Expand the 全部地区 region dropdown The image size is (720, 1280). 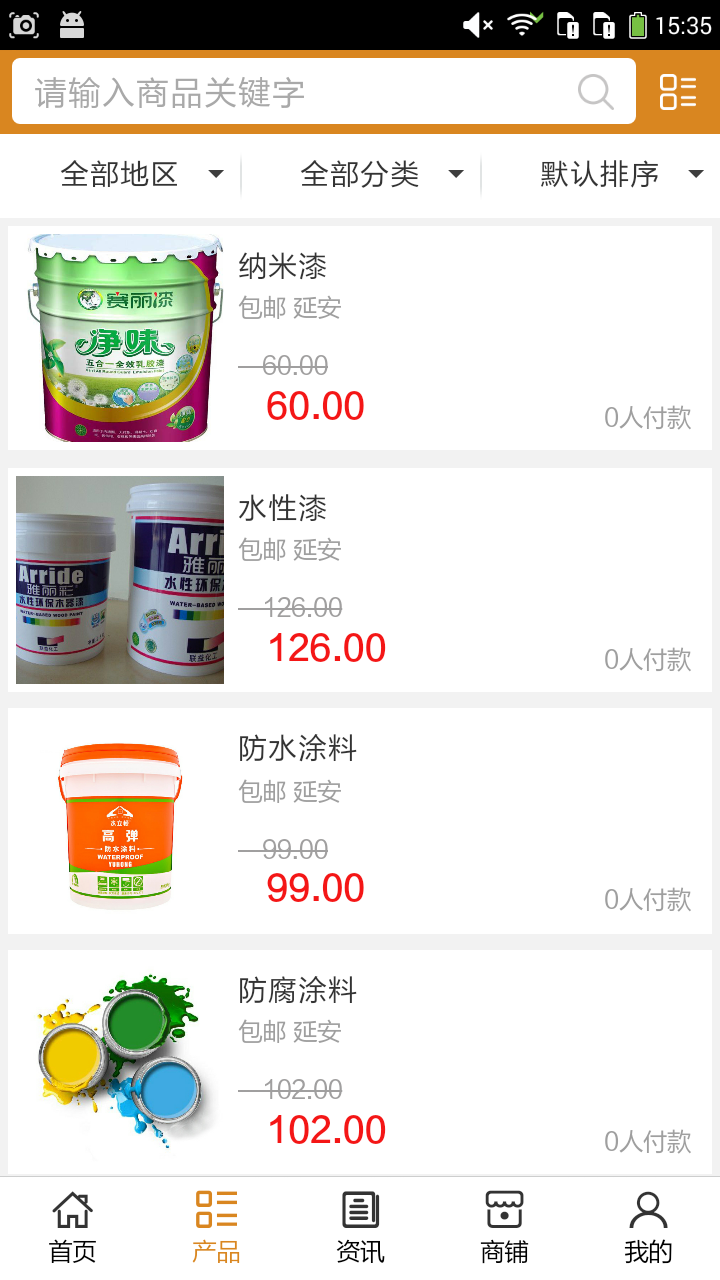(x=140, y=175)
